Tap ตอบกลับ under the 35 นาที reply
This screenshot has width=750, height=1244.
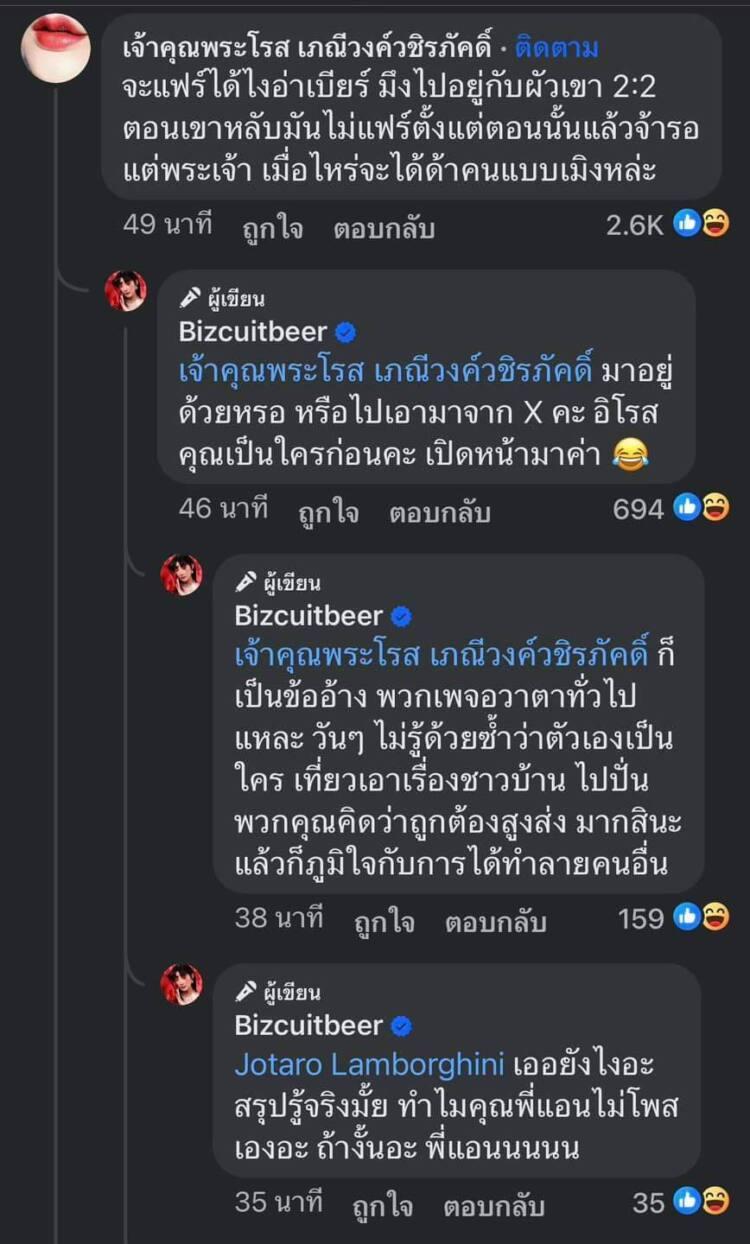pyautogui.click(x=496, y=1205)
